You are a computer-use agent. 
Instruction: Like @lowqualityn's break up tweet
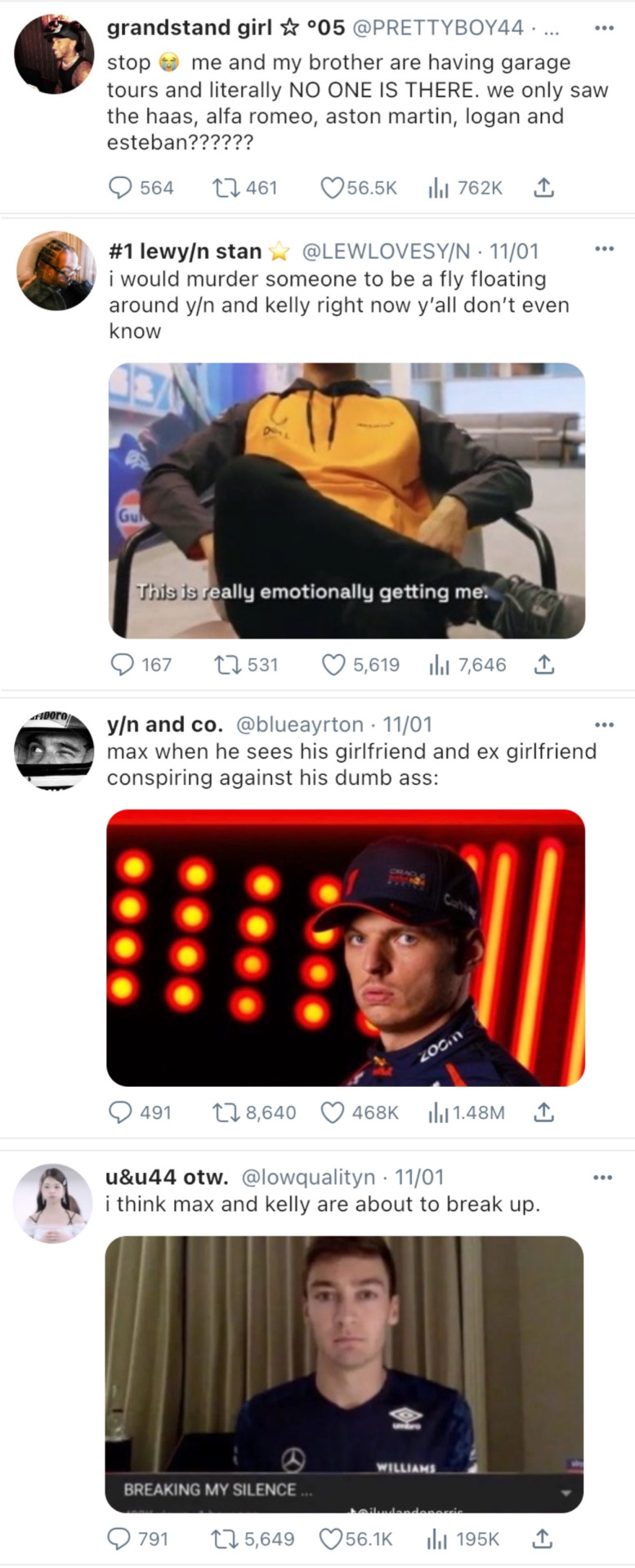tap(330, 1539)
